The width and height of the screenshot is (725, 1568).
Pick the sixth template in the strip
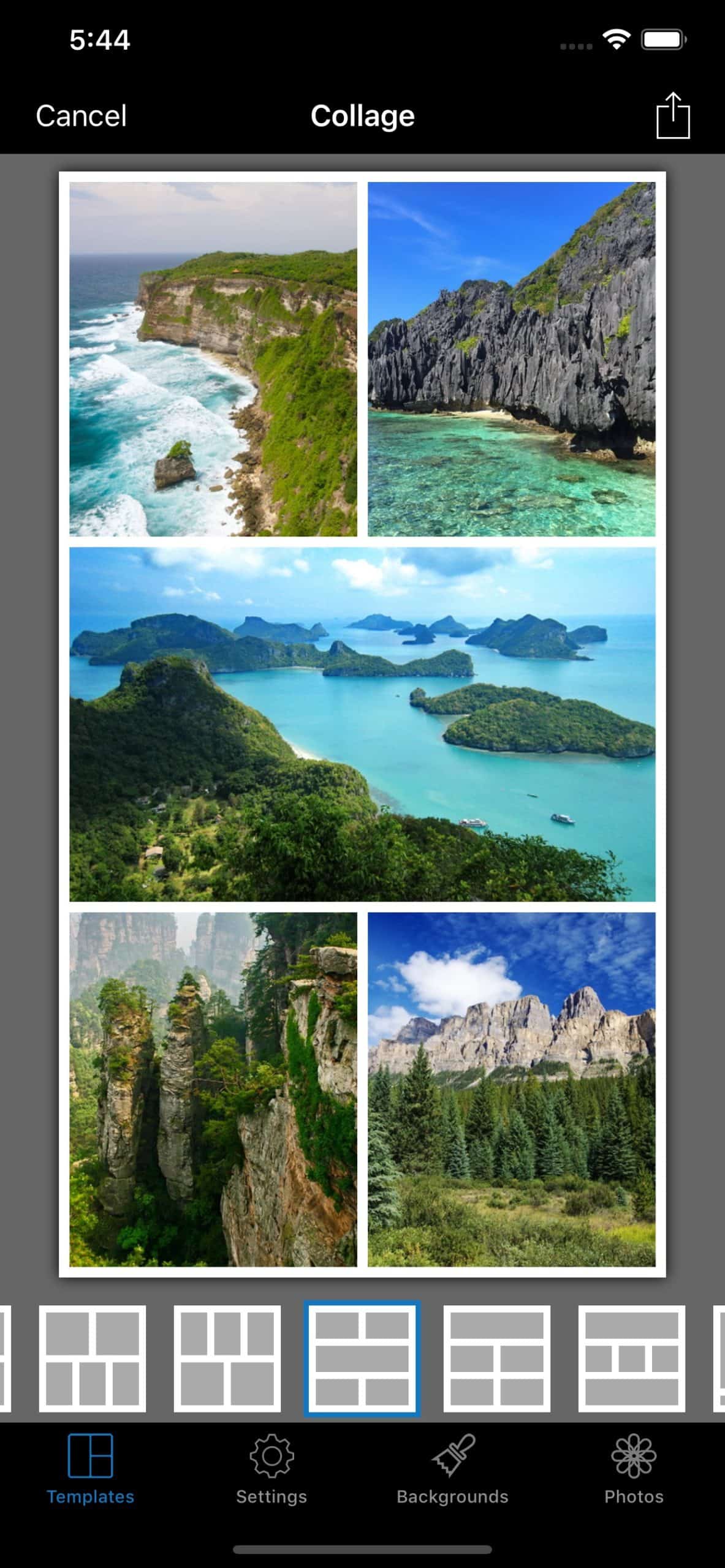click(631, 1355)
